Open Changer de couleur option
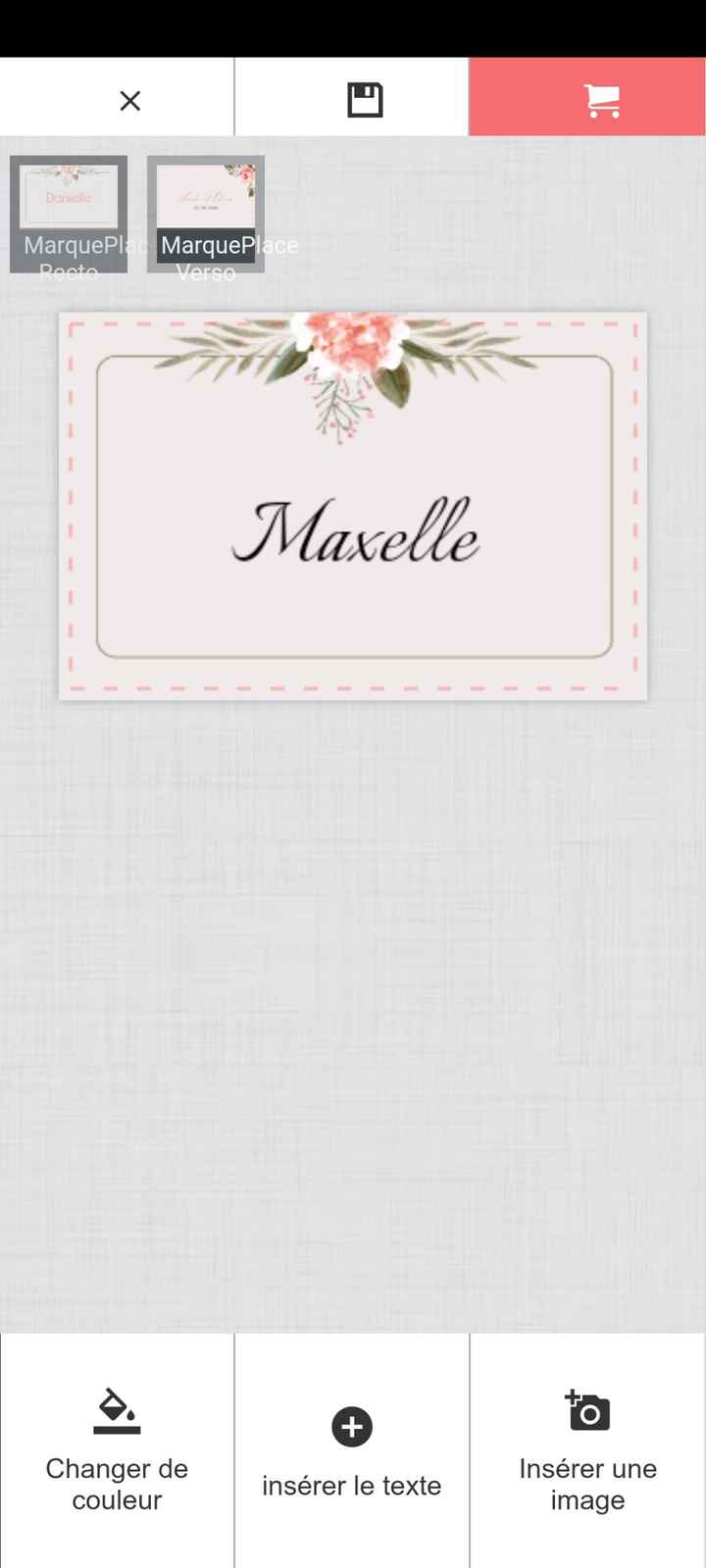 tap(117, 1450)
